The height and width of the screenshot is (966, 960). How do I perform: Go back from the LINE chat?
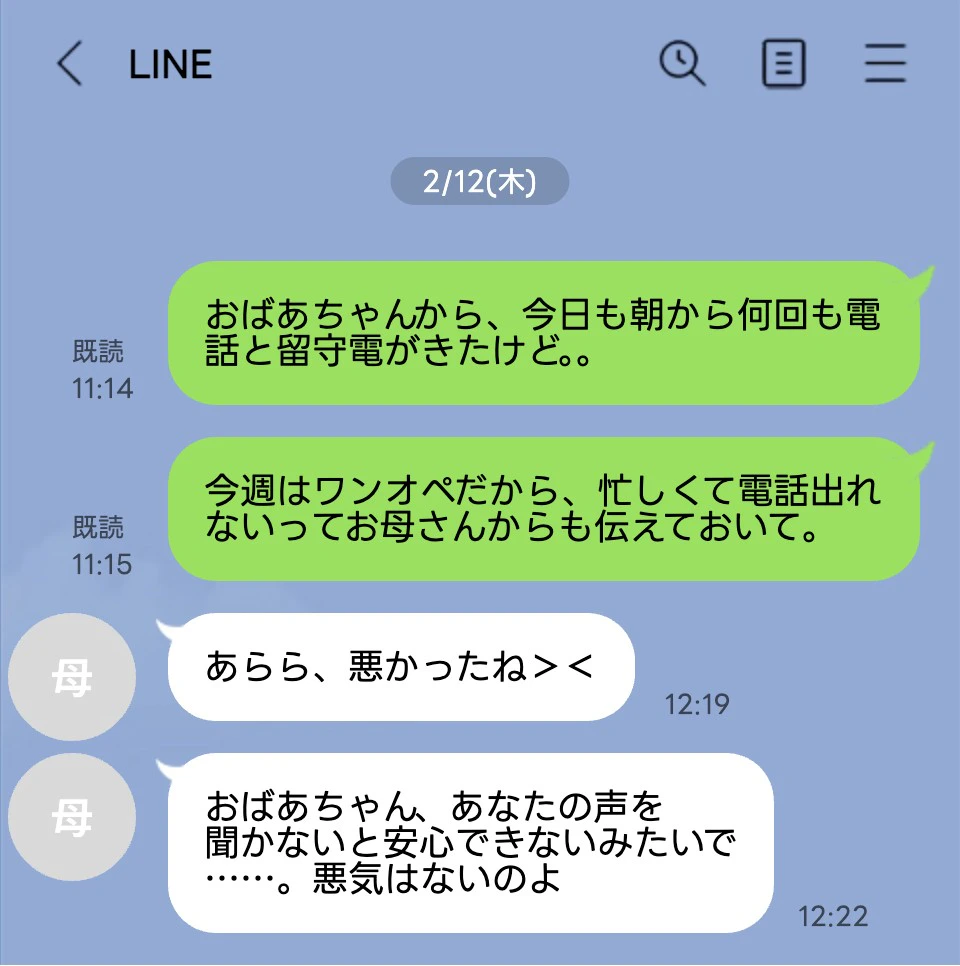[x=68, y=65]
